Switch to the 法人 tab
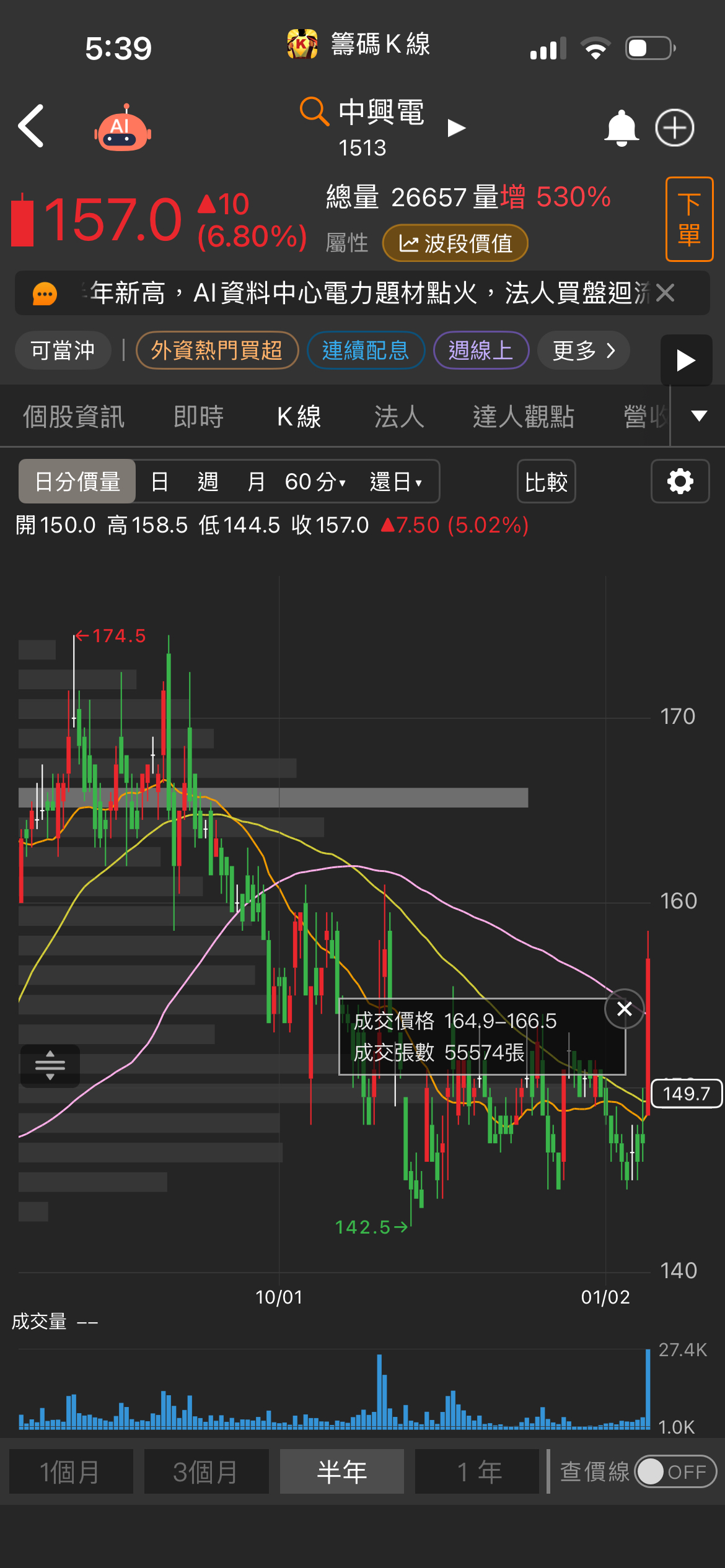Viewport: 725px width, 1568px height. pos(399,417)
